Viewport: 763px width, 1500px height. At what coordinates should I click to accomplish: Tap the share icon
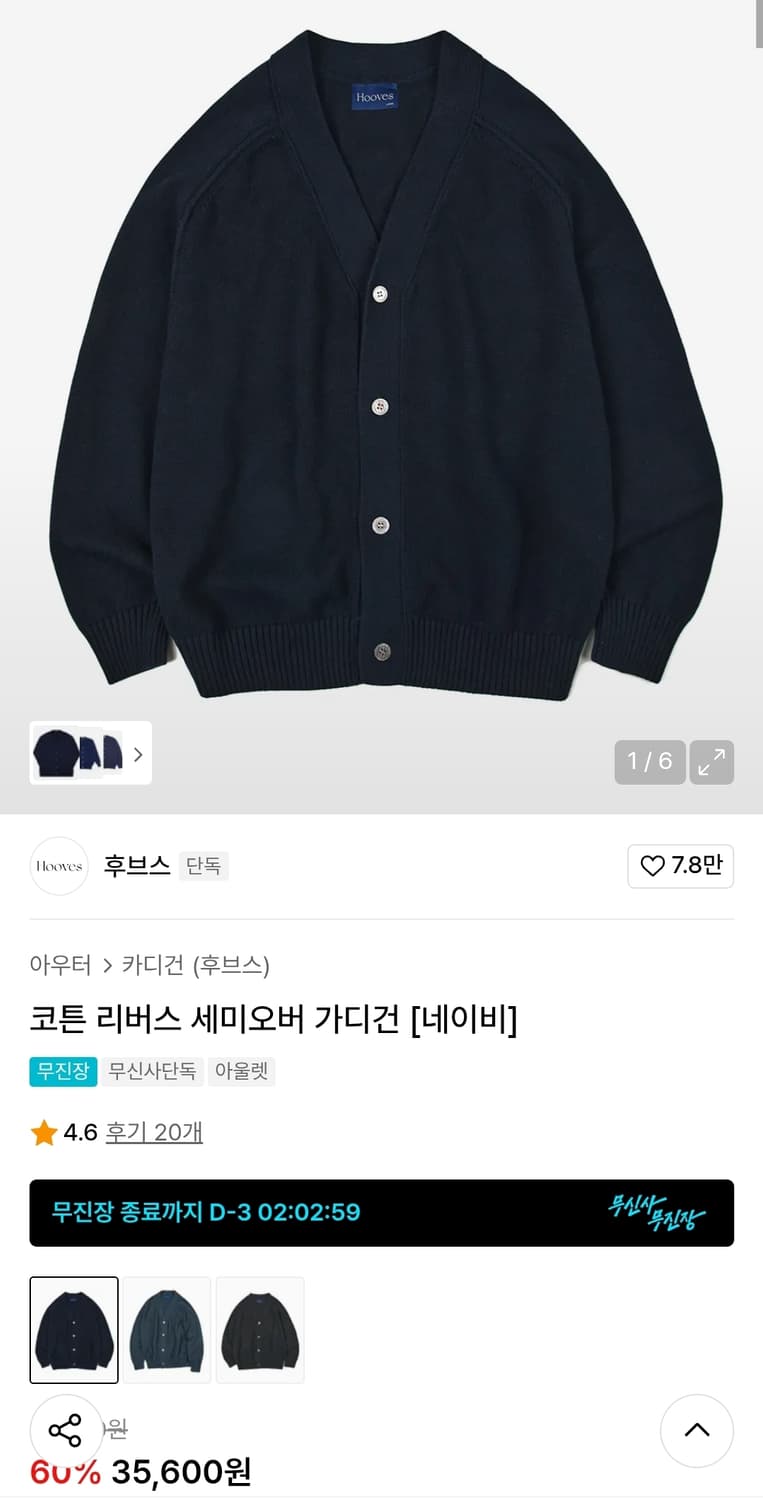(66, 1430)
